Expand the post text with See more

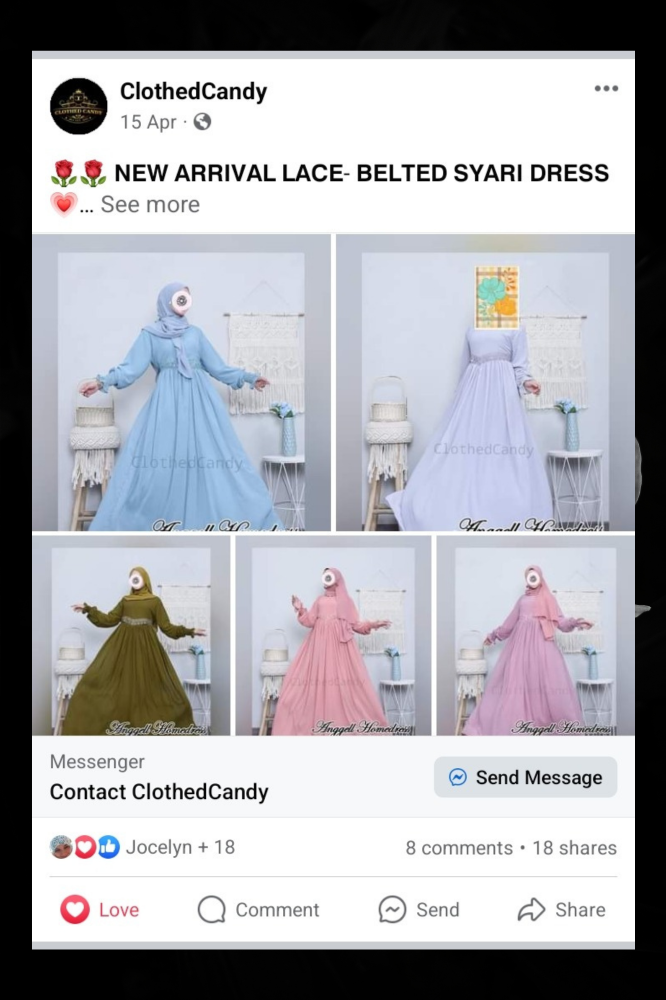pos(150,204)
